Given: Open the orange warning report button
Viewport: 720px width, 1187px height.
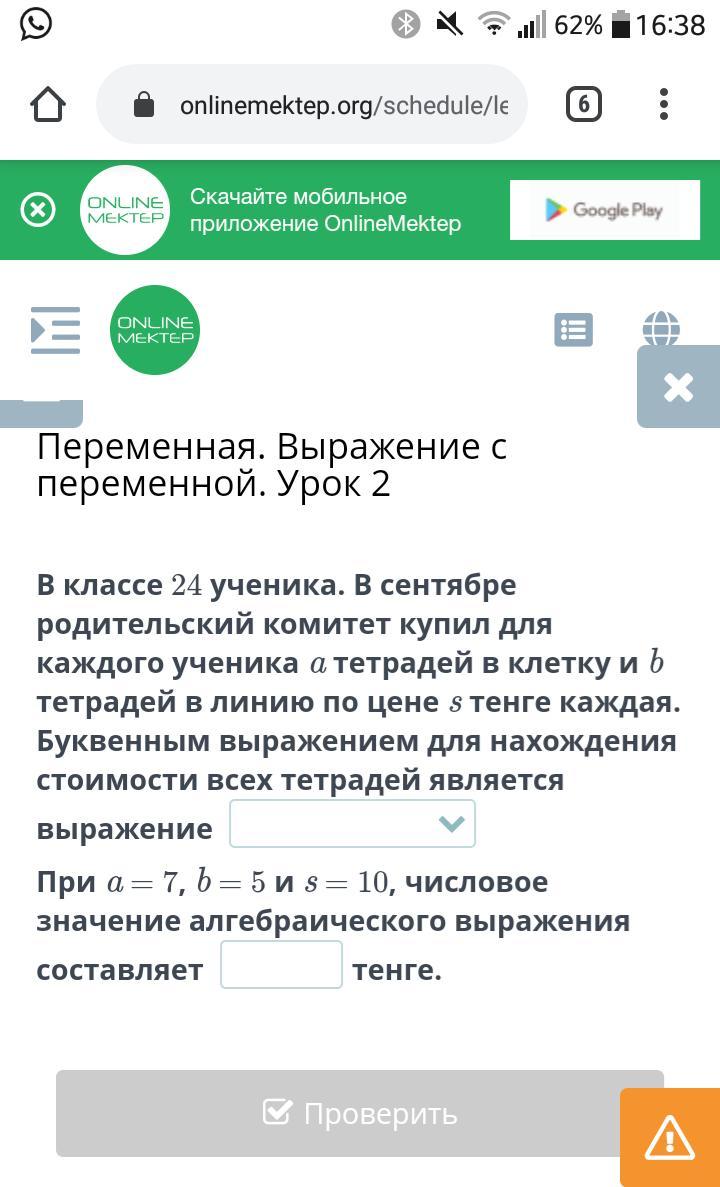Looking at the screenshot, I should click(669, 1137).
